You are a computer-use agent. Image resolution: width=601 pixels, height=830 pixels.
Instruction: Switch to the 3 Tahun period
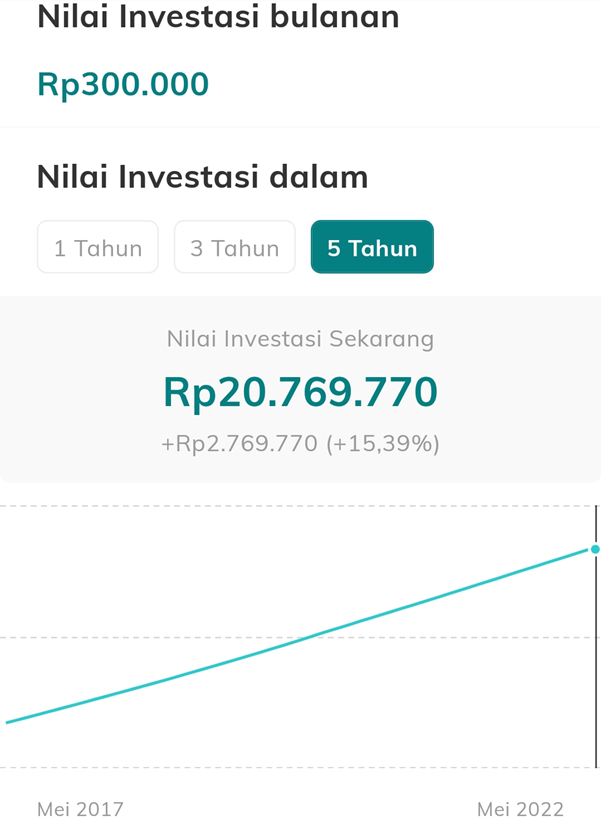pyautogui.click(x=235, y=247)
